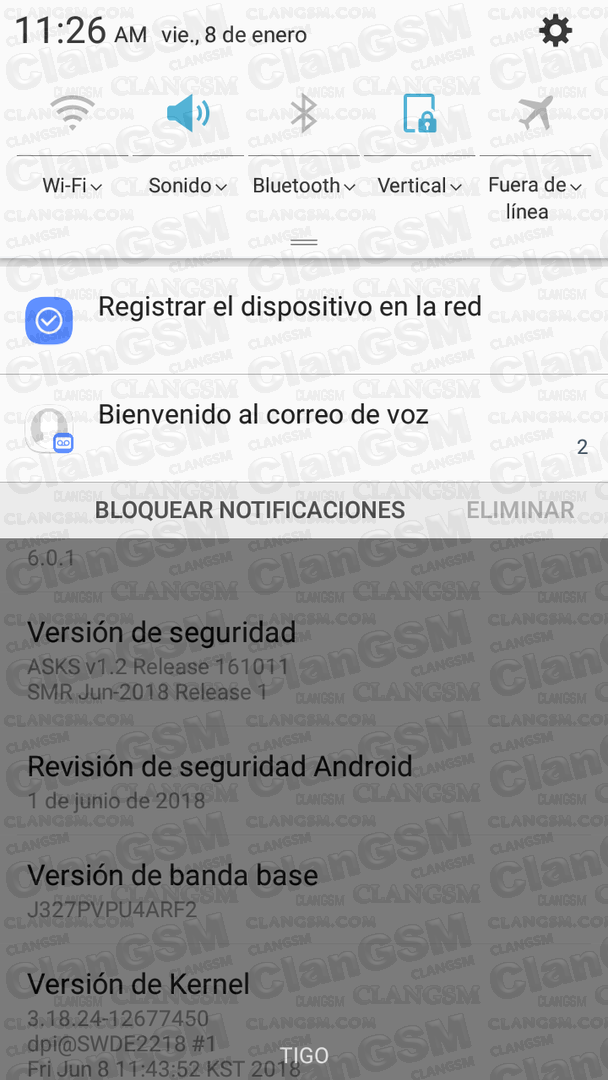Screen dimensions: 608x1080
Task: Clear notifications with ELIMINAR
Action: click(521, 510)
